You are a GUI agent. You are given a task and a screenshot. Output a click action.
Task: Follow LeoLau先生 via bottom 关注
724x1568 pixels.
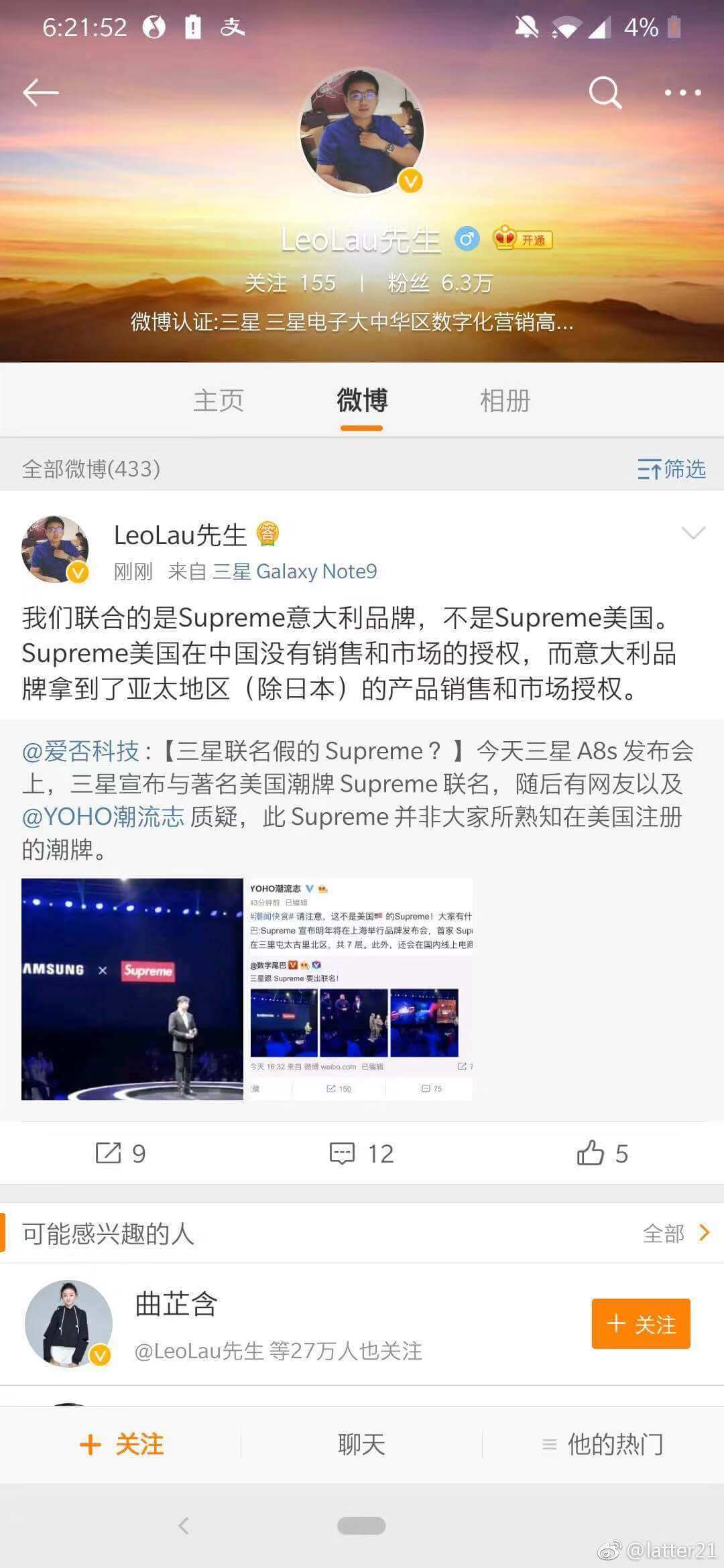coord(121,1444)
